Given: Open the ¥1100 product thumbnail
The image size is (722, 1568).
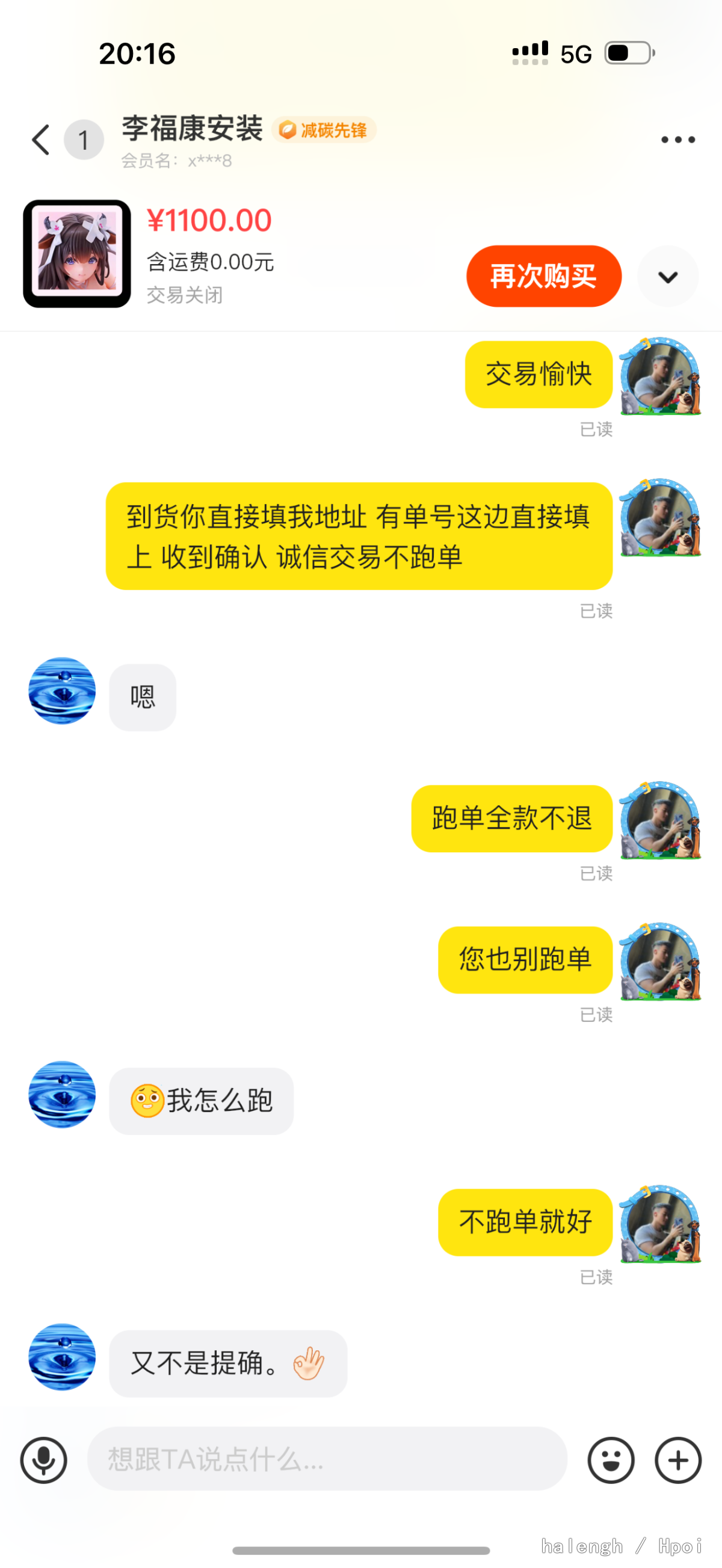Looking at the screenshot, I should coord(76,254).
